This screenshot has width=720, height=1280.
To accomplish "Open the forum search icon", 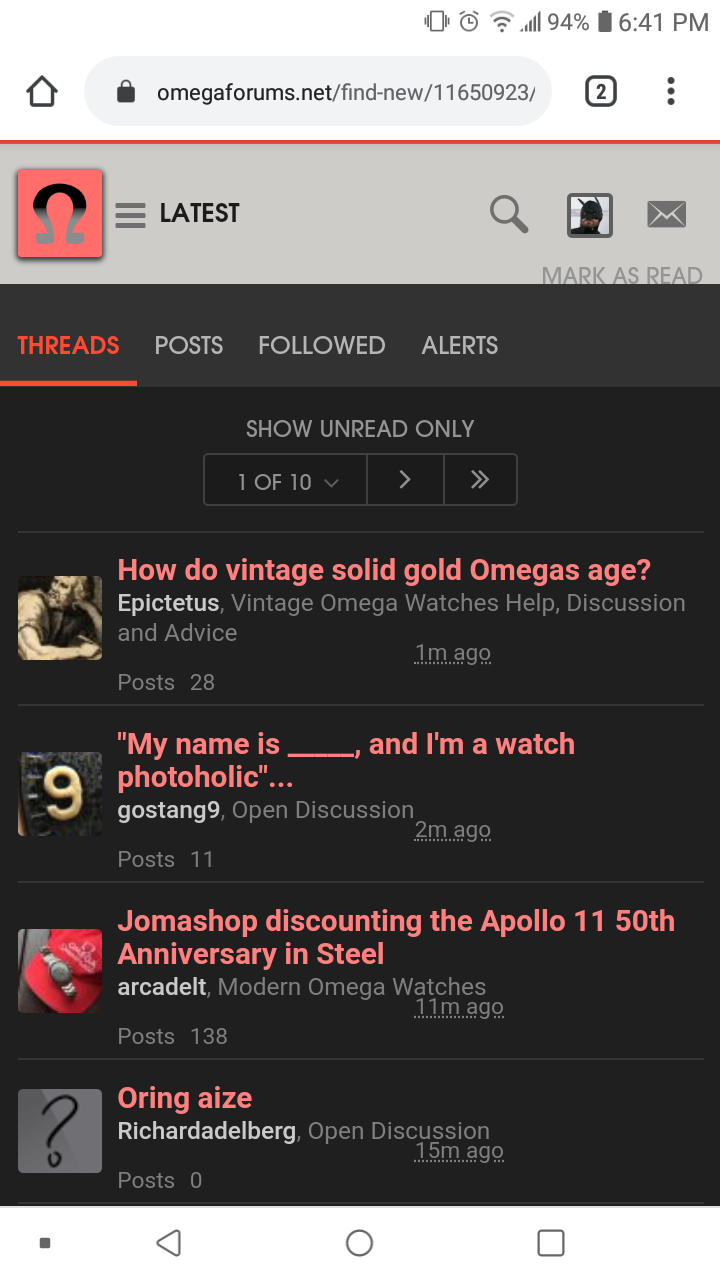I will pyautogui.click(x=508, y=214).
